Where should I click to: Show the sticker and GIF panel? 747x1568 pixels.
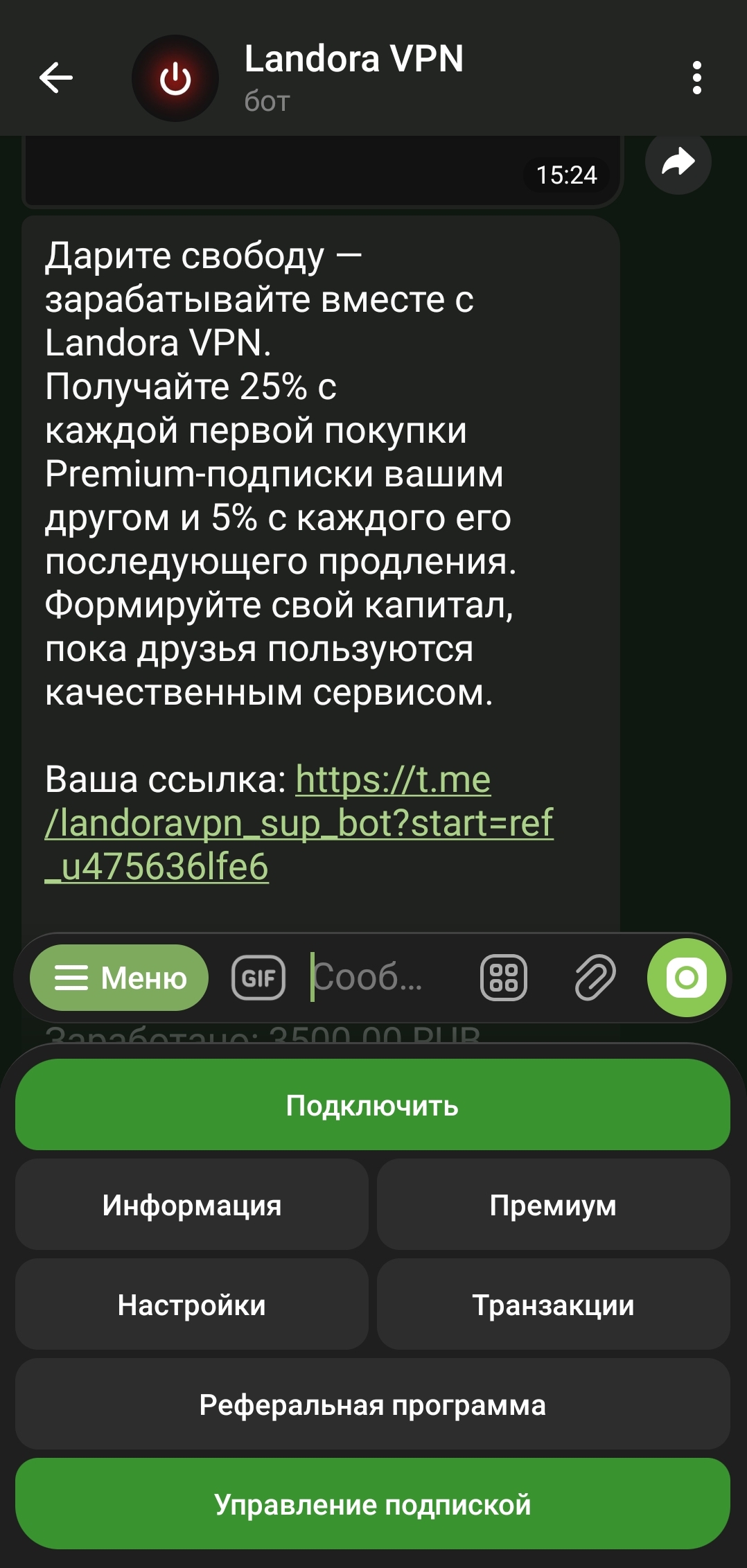pyautogui.click(x=259, y=980)
